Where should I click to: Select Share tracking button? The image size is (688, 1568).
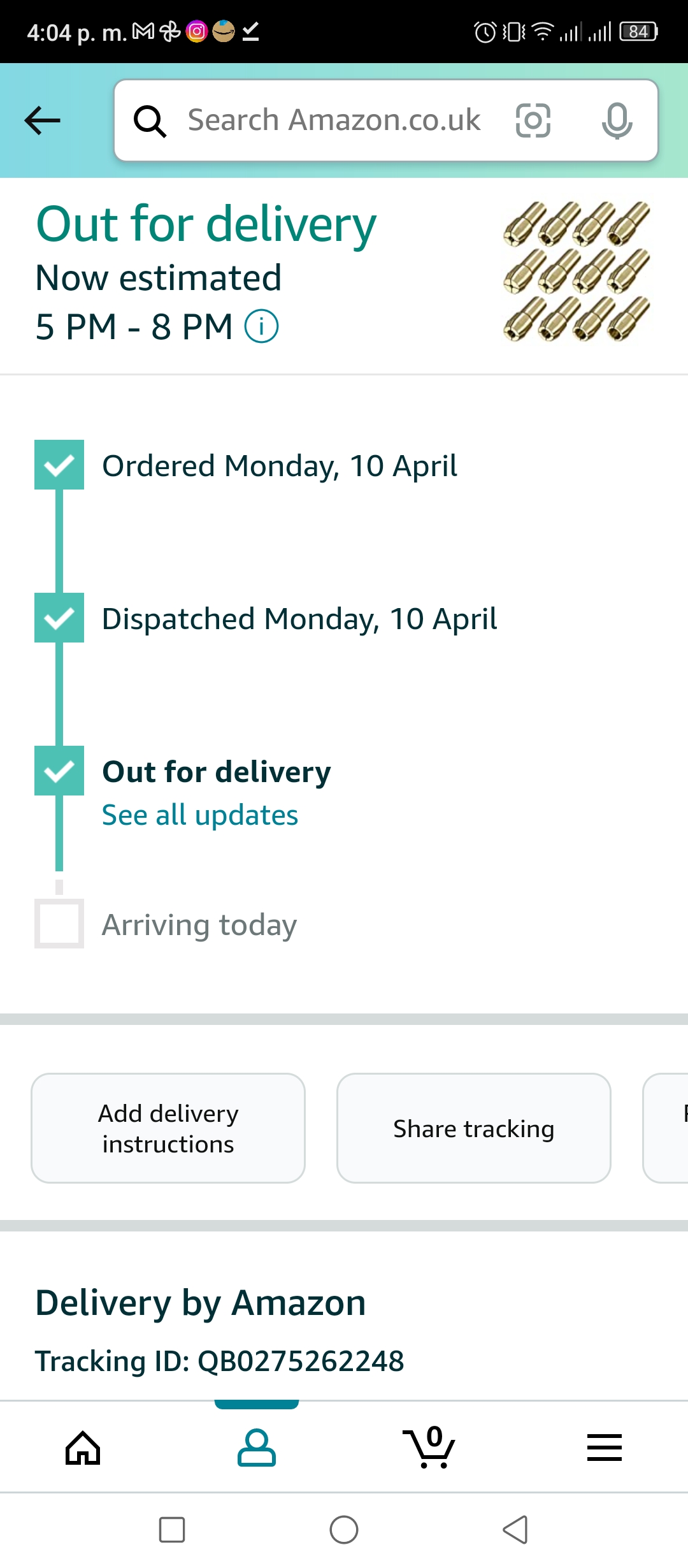click(474, 1128)
